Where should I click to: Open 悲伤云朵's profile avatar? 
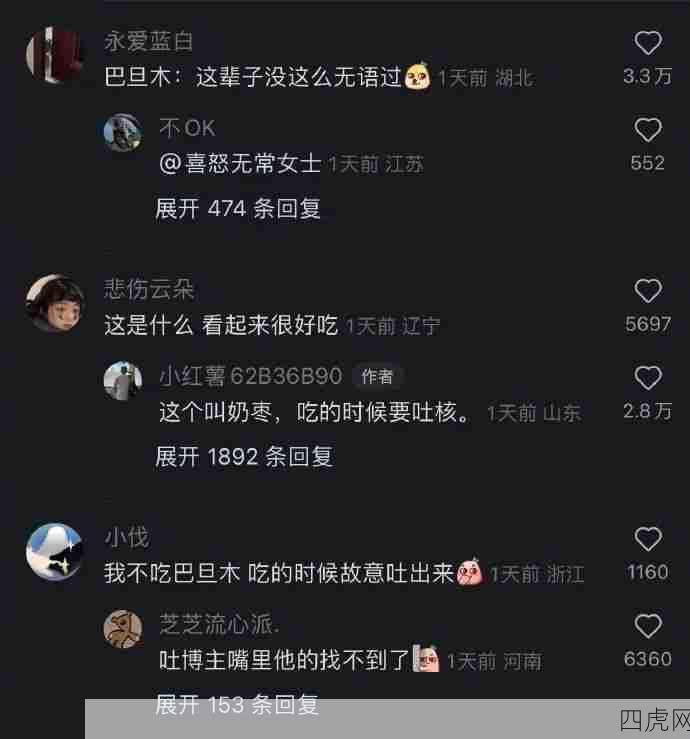tap(55, 303)
